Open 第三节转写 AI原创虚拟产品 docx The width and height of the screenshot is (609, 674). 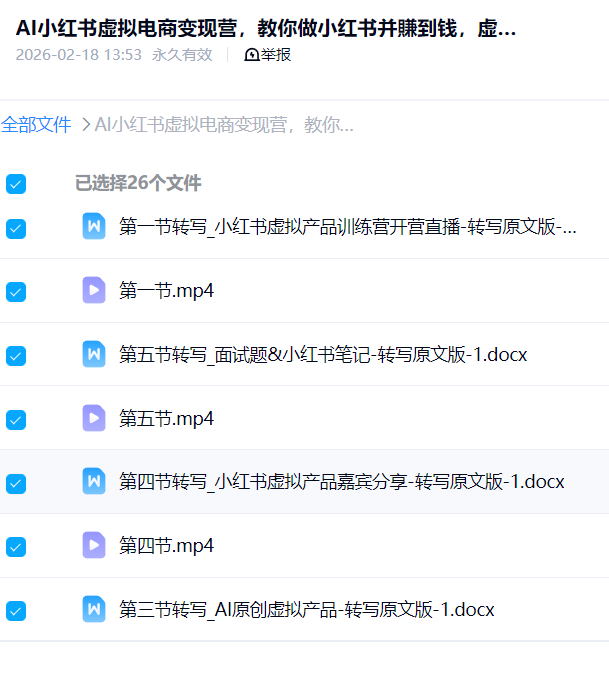(306, 610)
